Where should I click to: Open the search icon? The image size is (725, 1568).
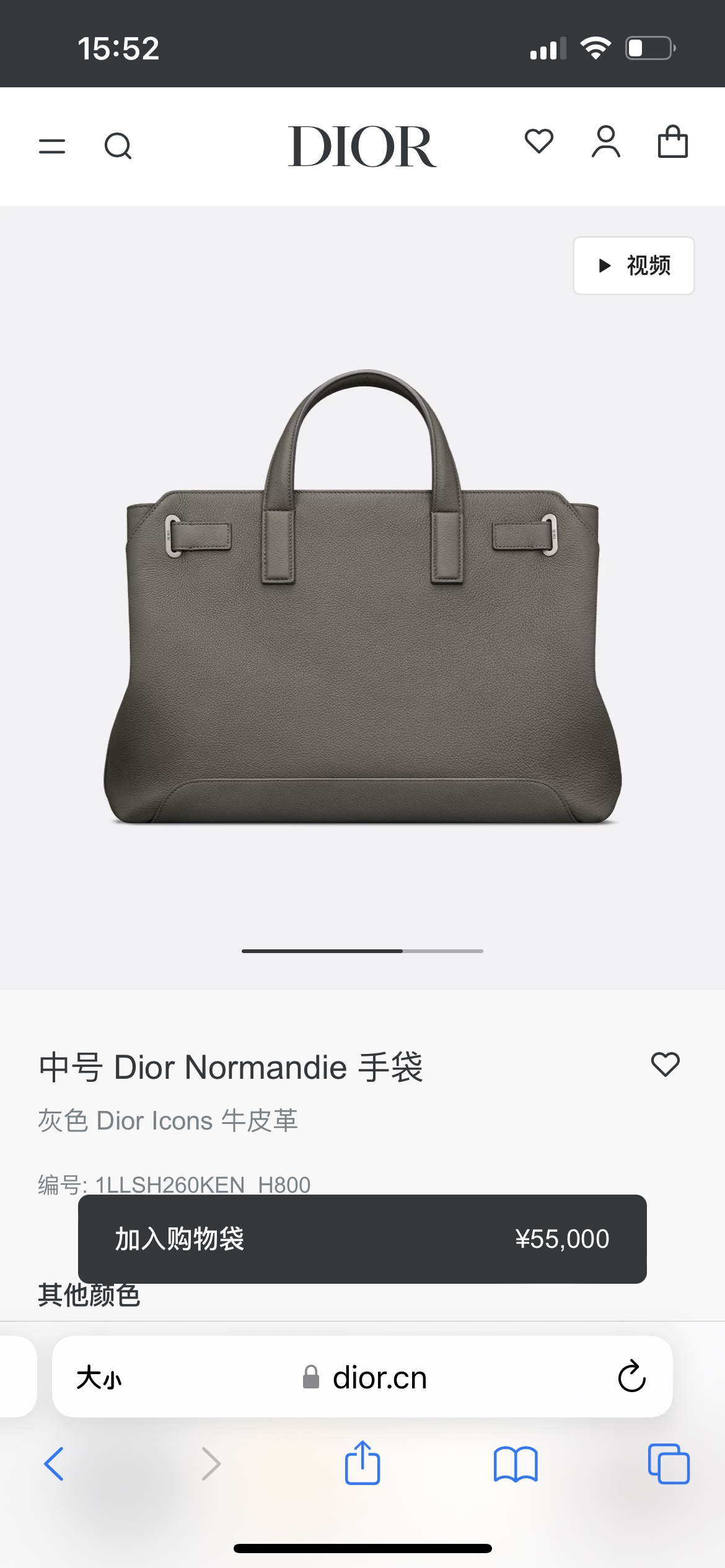(x=118, y=147)
